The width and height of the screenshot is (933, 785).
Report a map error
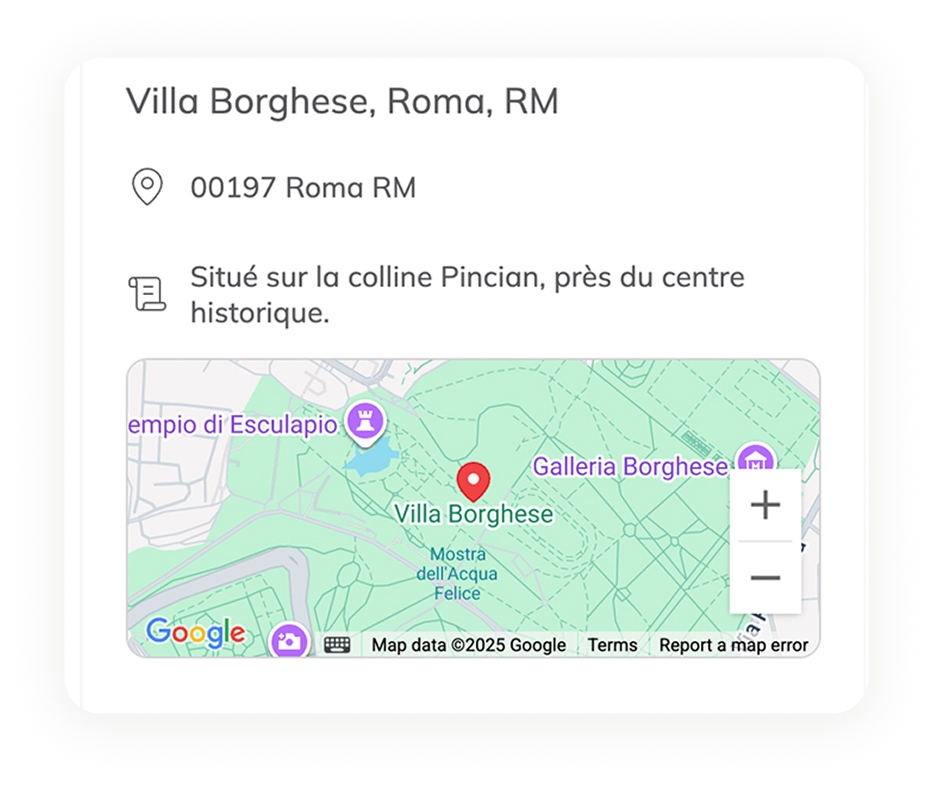coord(733,645)
